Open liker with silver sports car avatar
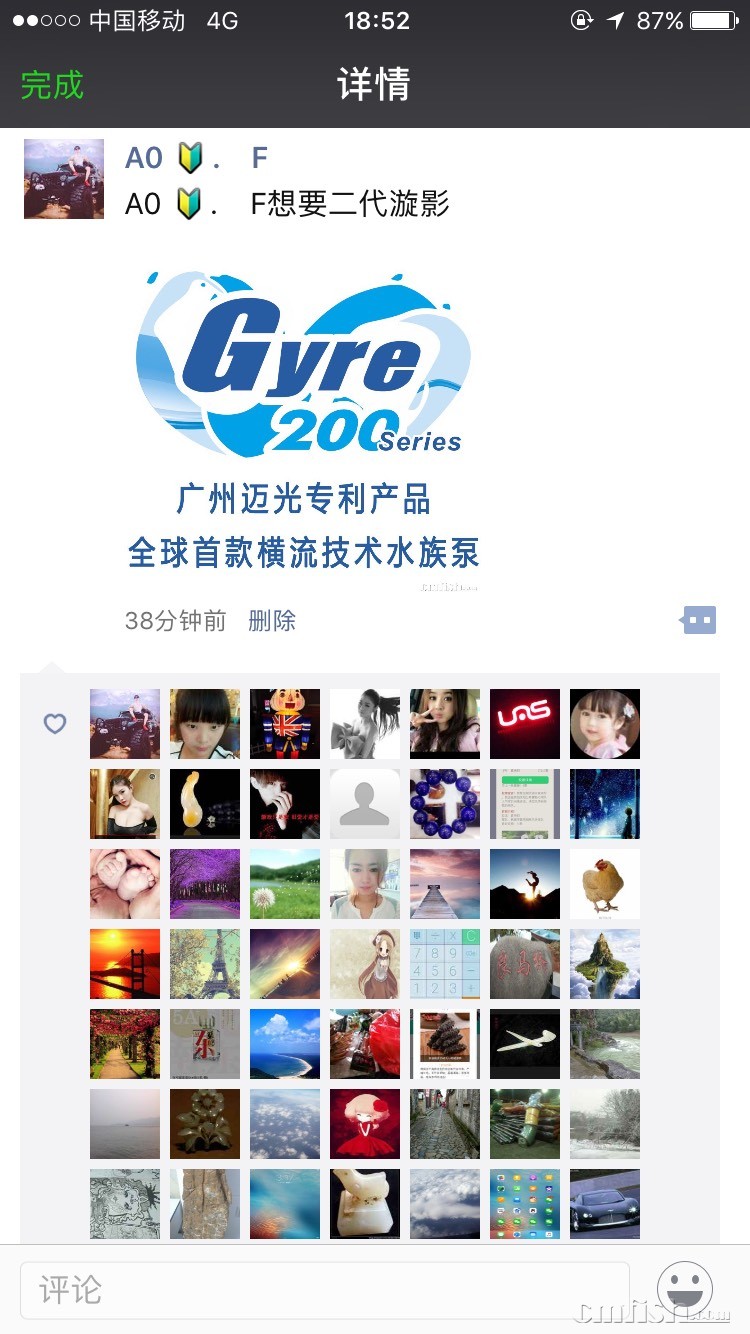750x1334 pixels. pyautogui.click(x=605, y=1204)
